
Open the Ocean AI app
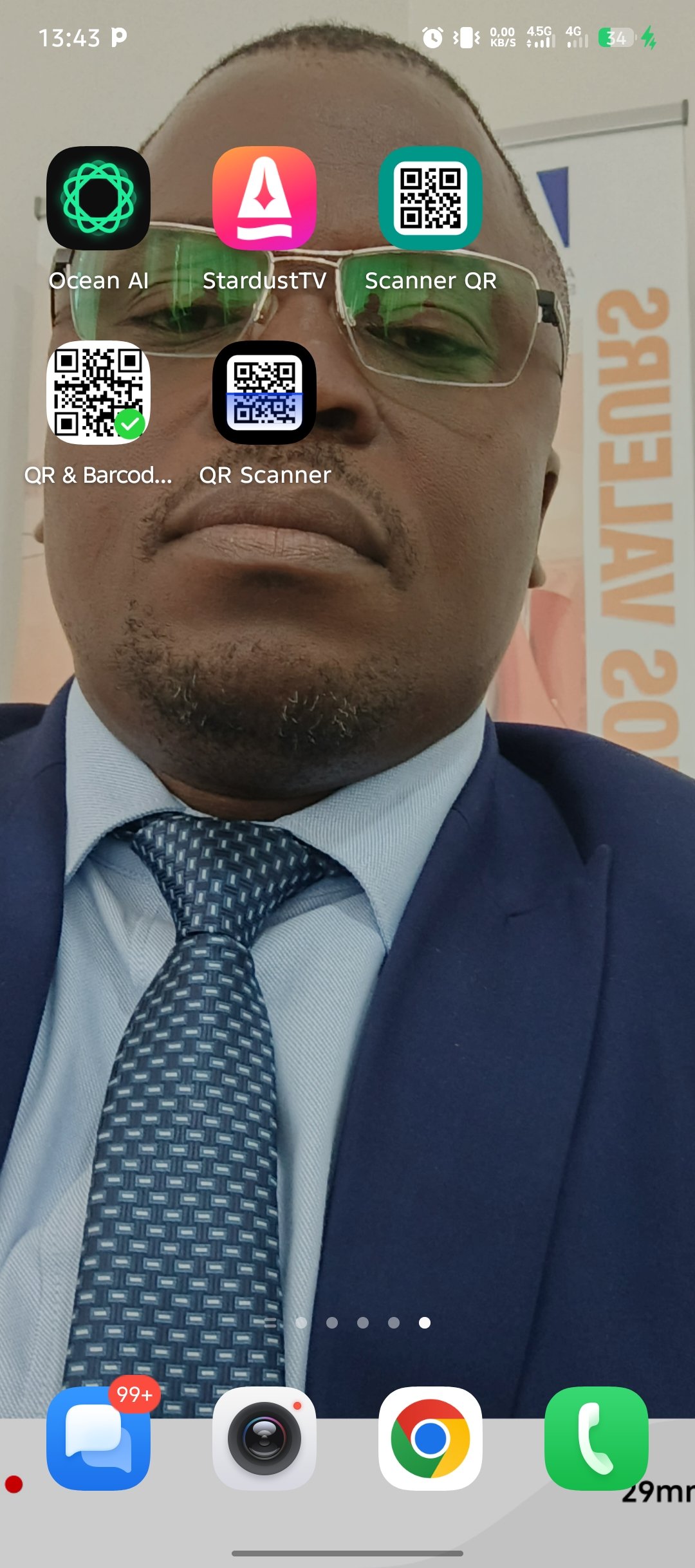pos(98,198)
